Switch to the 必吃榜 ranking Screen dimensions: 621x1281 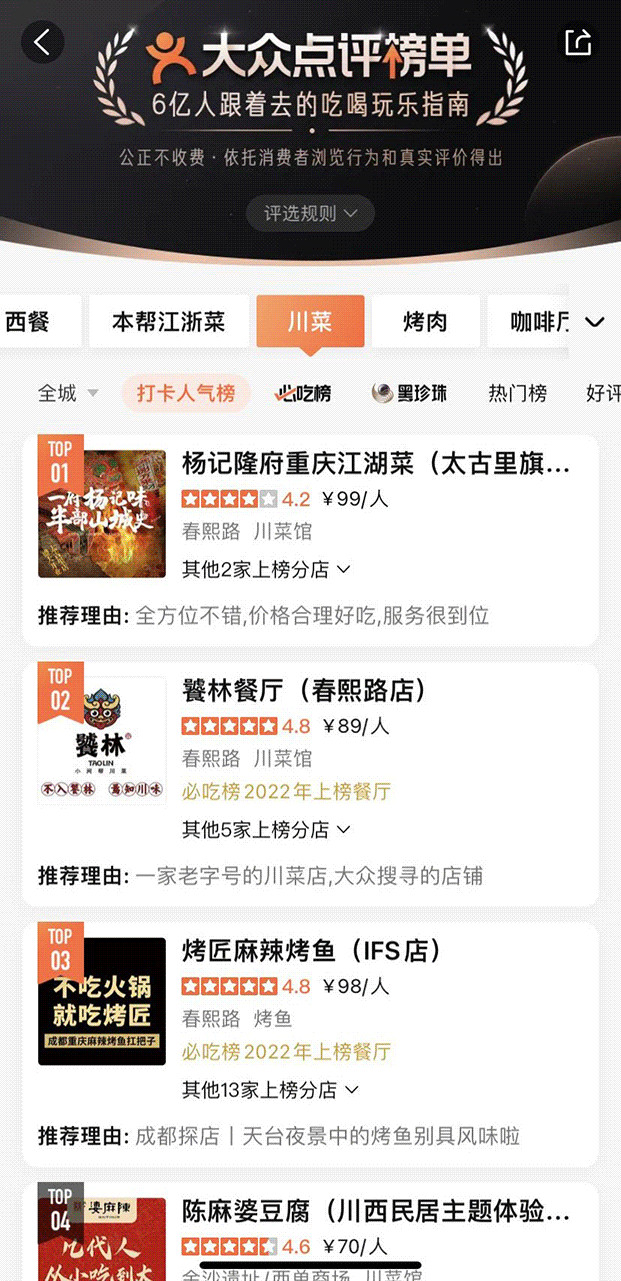point(303,393)
